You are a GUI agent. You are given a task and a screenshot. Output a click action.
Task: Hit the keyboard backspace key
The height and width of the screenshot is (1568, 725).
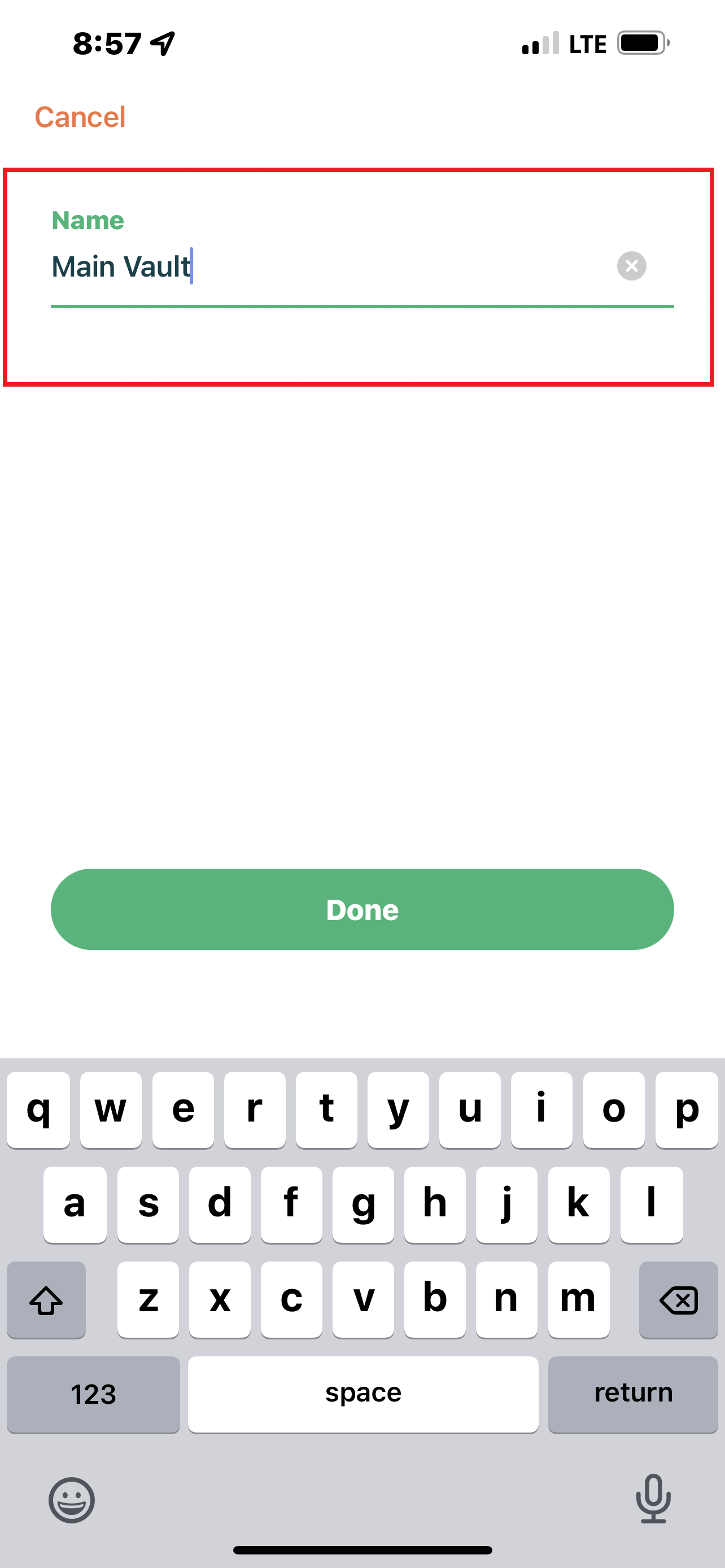[678, 1300]
